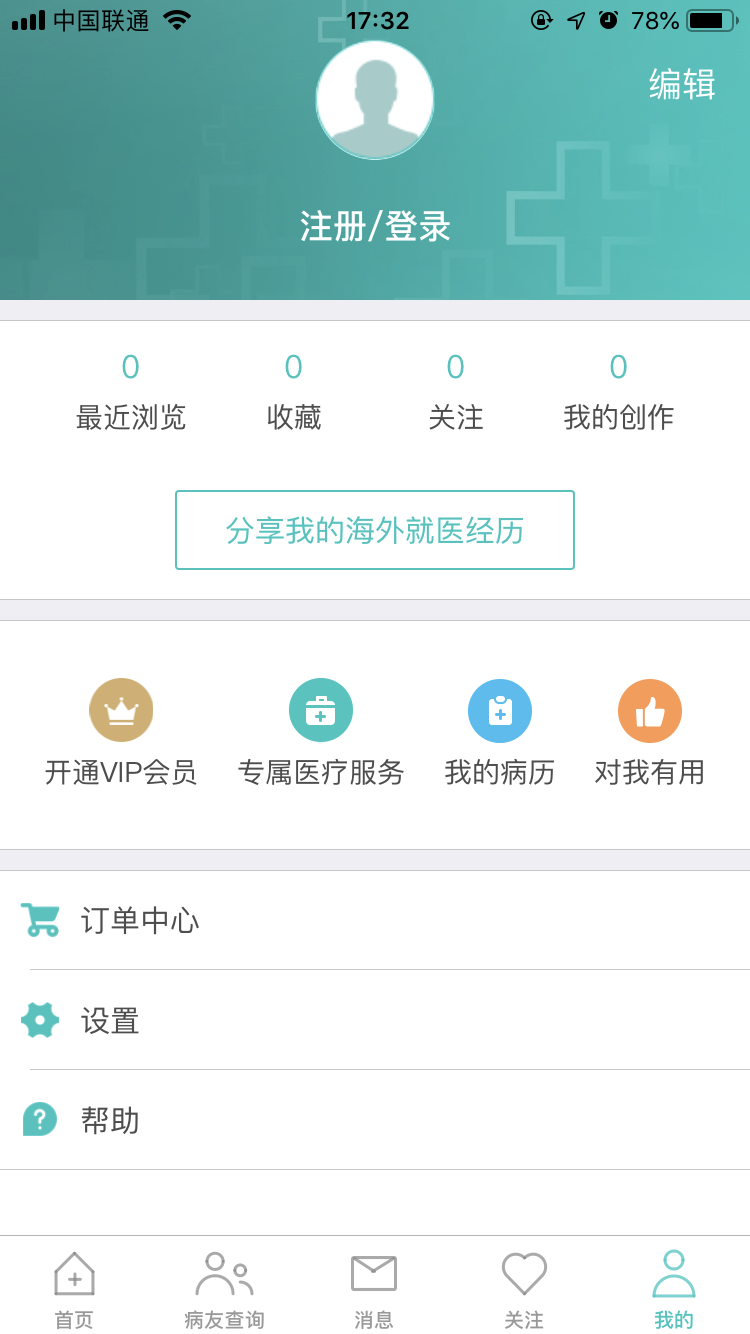Open 收藏 favorites list
The image size is (750, 1334).
tap(293, 393)
